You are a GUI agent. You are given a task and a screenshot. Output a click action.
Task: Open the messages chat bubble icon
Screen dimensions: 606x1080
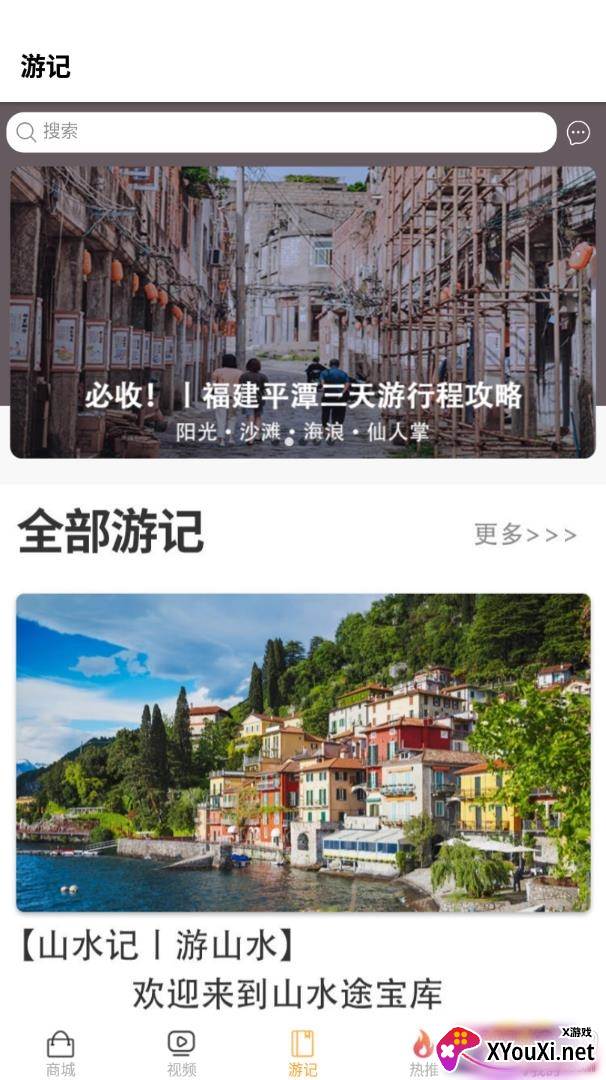pos(578,132)
